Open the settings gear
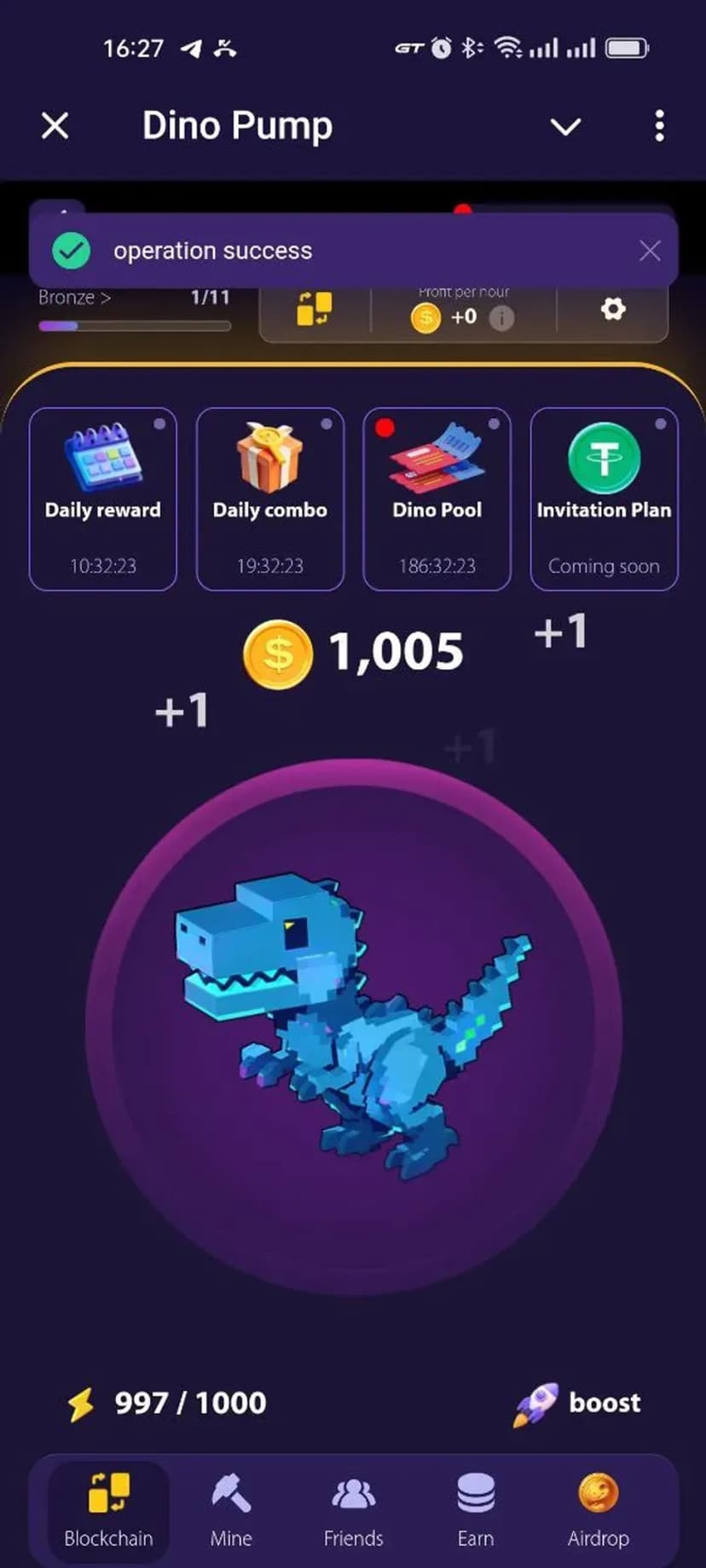706x1568 pixels. (x=612, y=309)
